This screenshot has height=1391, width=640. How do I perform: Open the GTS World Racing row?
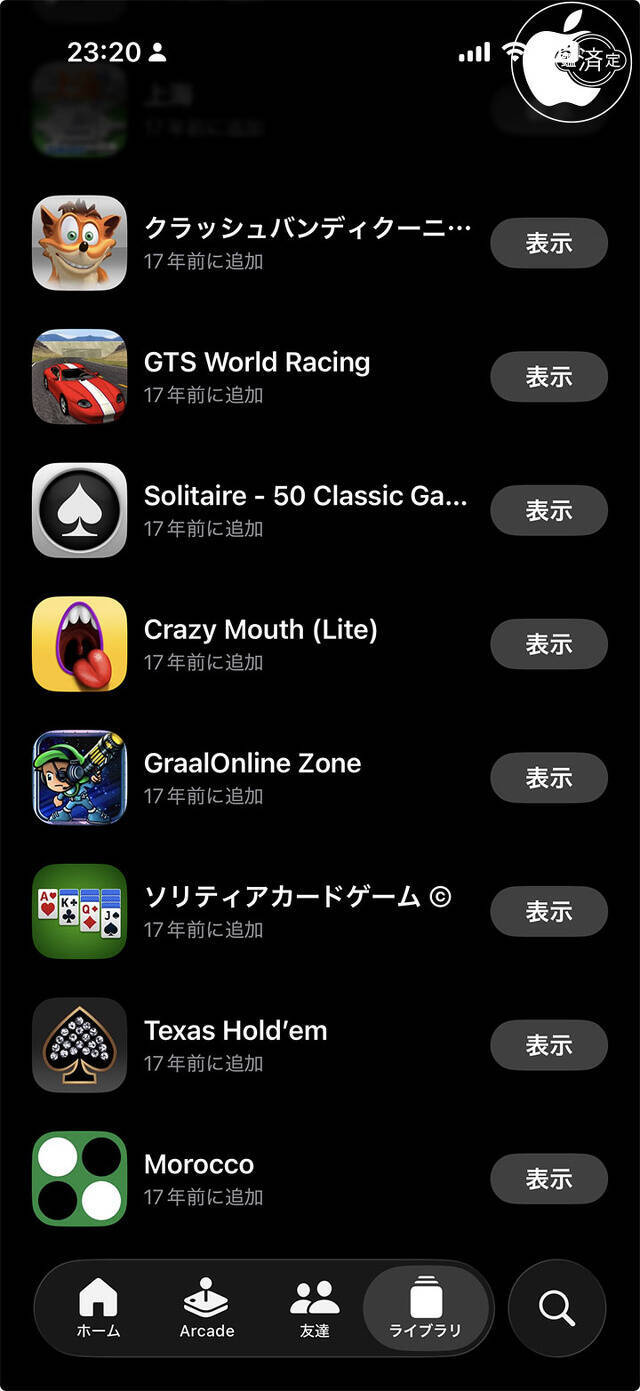(257, 375)
